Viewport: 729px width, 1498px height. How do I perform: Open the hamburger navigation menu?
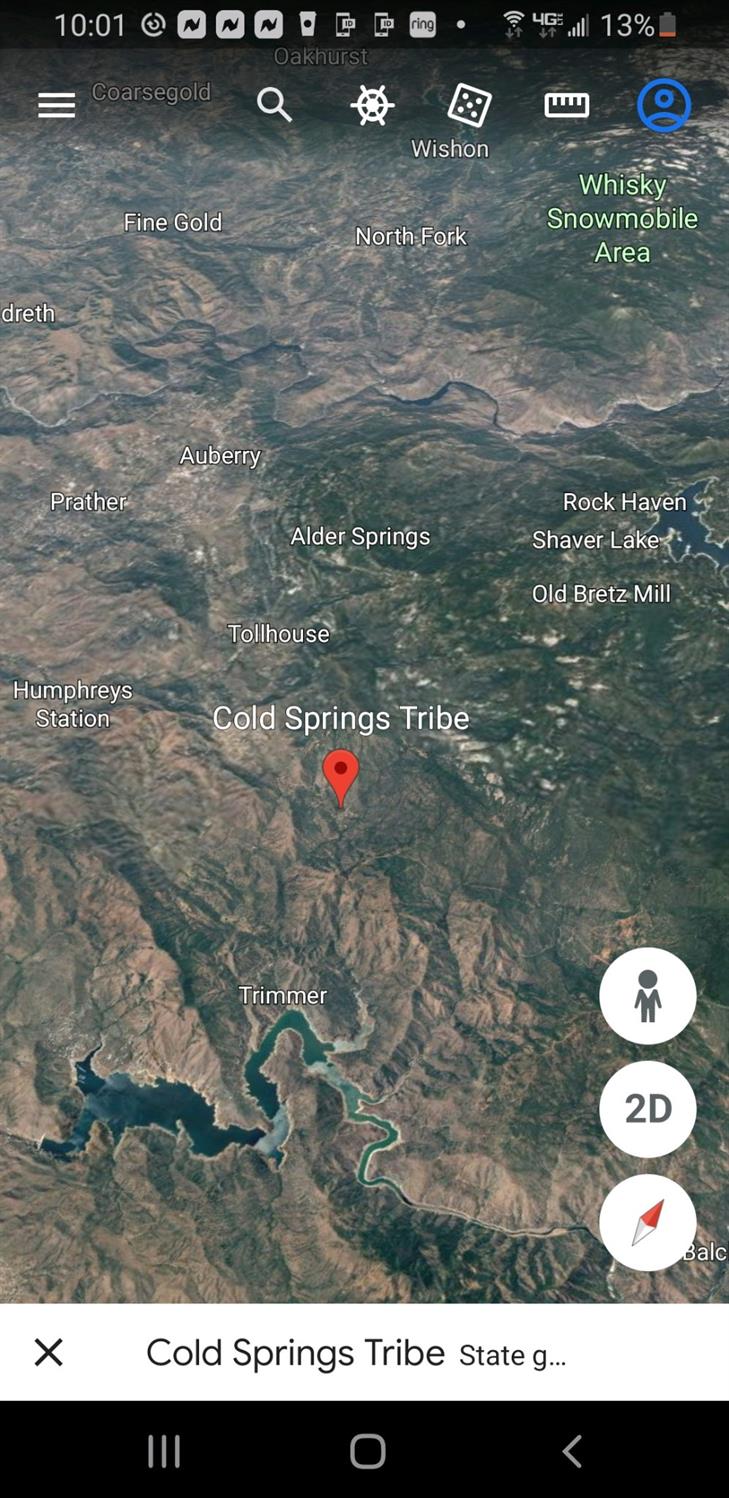coord(56,104)
